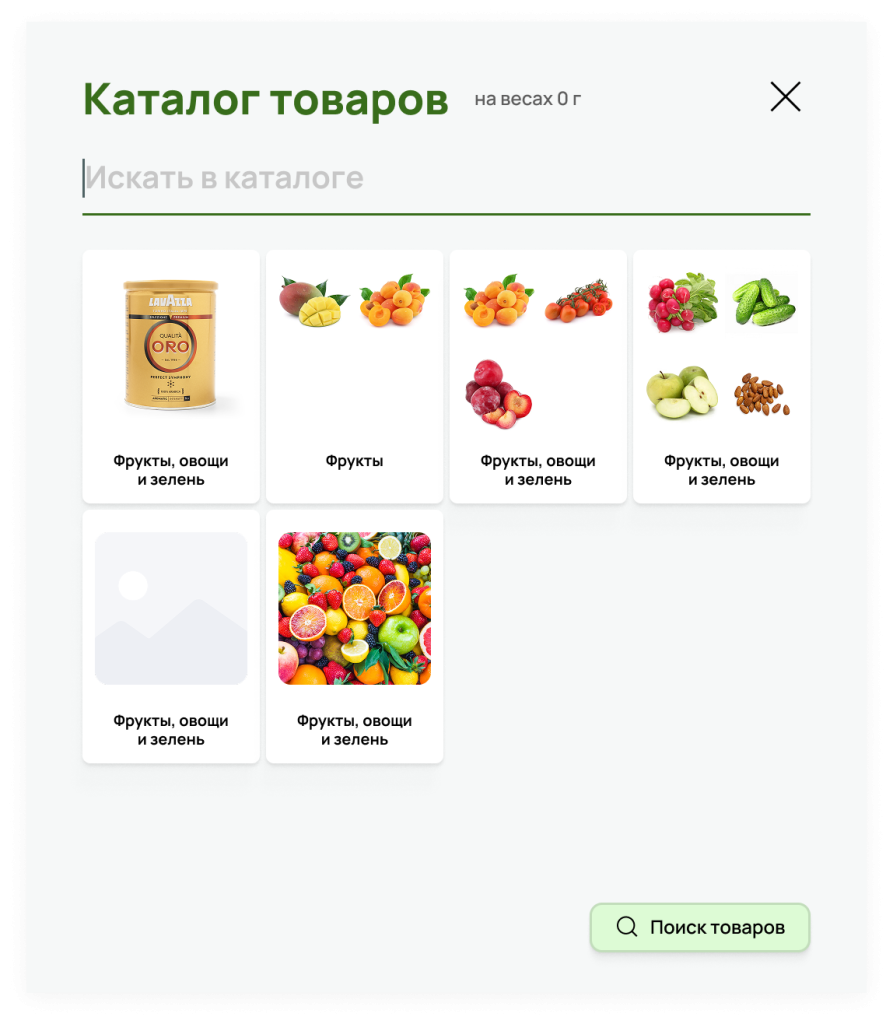Open the category card with Lavazza coffee can
The image size is (893, 1024).
pos(171,376)
